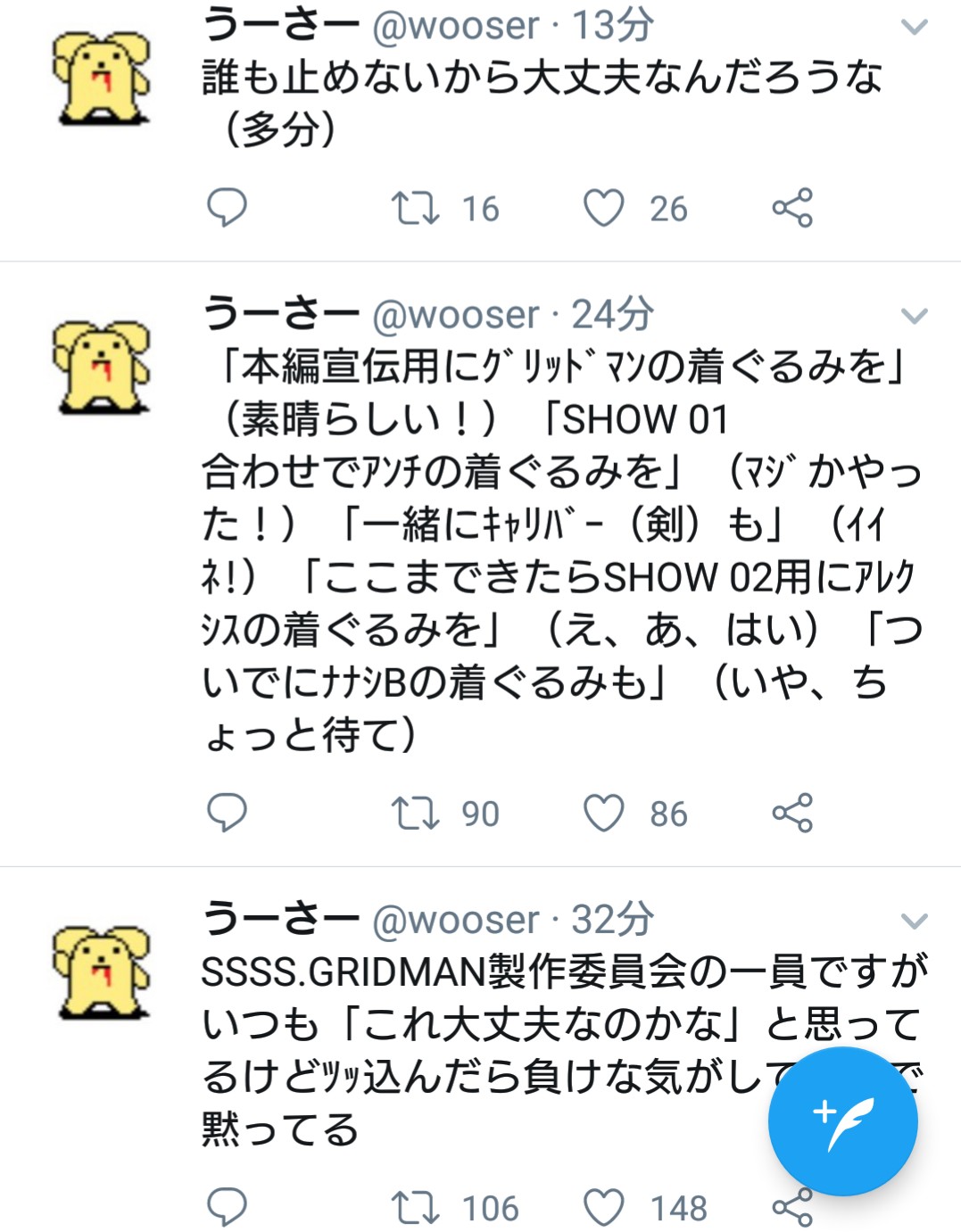Image resolution: width=961 pixels, height=1232 pixels.
Task: Open the dropdown chevron on the 24分 tweet
Action: click(x=914, y=316)
